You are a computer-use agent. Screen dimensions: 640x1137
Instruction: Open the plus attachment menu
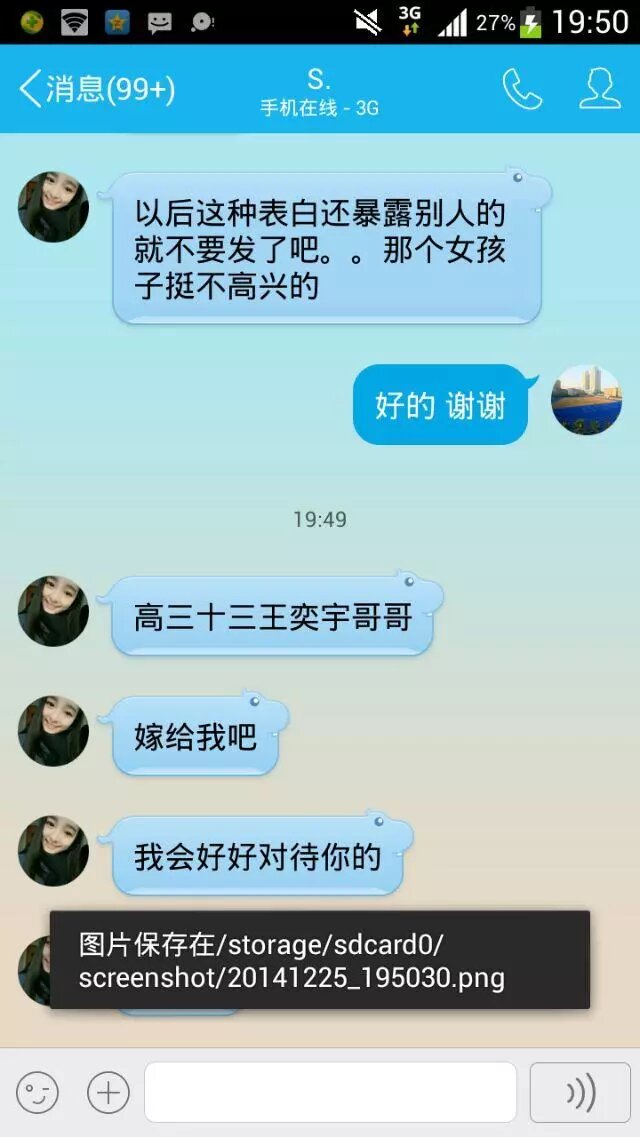click(108, 1092)
